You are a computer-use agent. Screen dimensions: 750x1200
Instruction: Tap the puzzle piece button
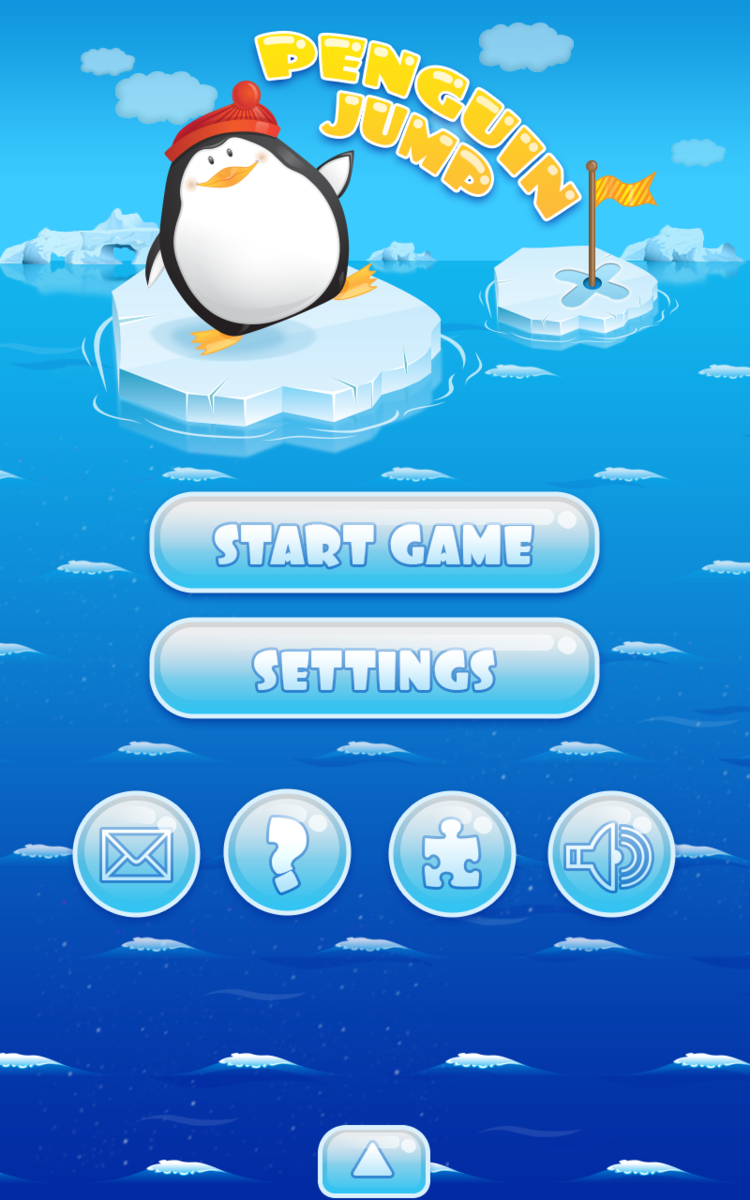(x=452, y=854)
